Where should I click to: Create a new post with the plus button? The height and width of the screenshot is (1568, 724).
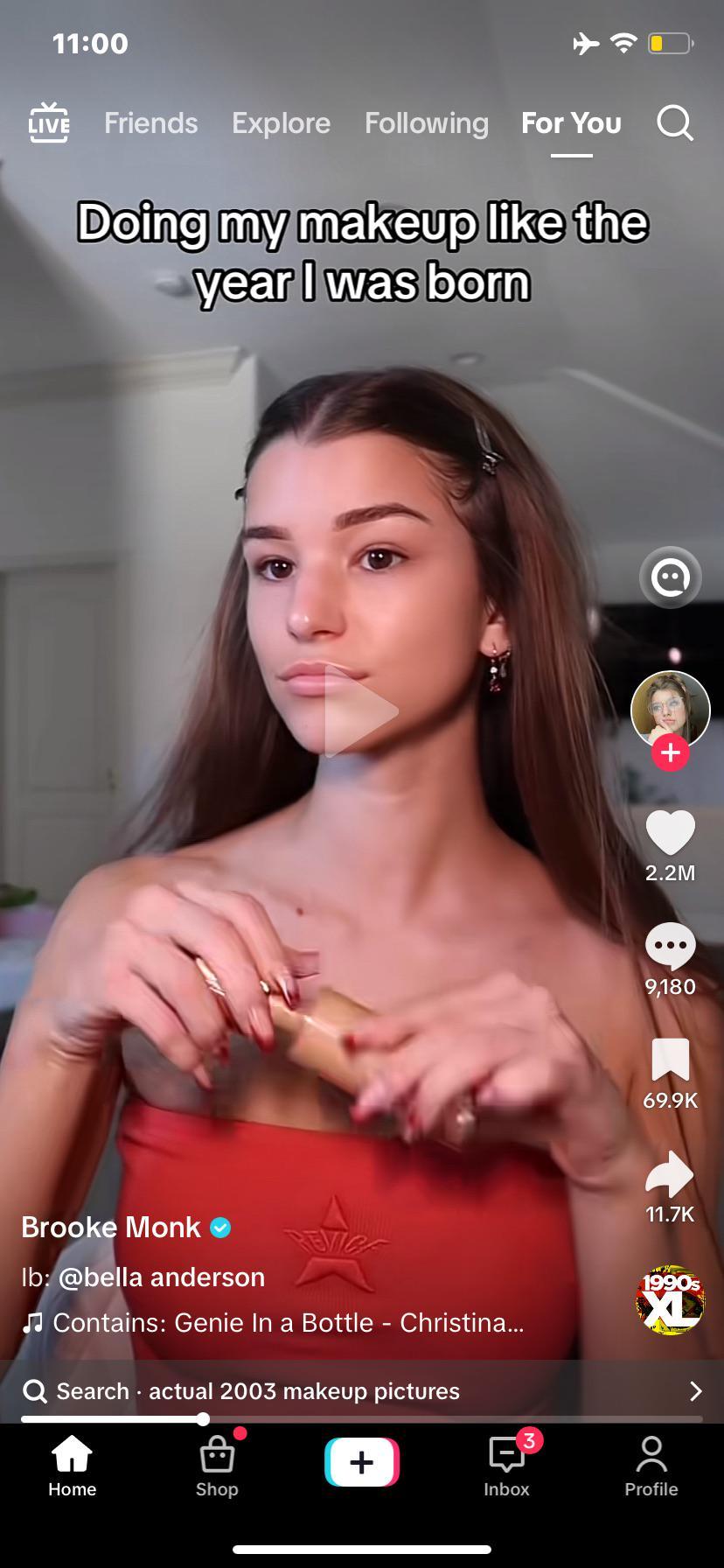pyautogui.click(x=362, y=1462)
